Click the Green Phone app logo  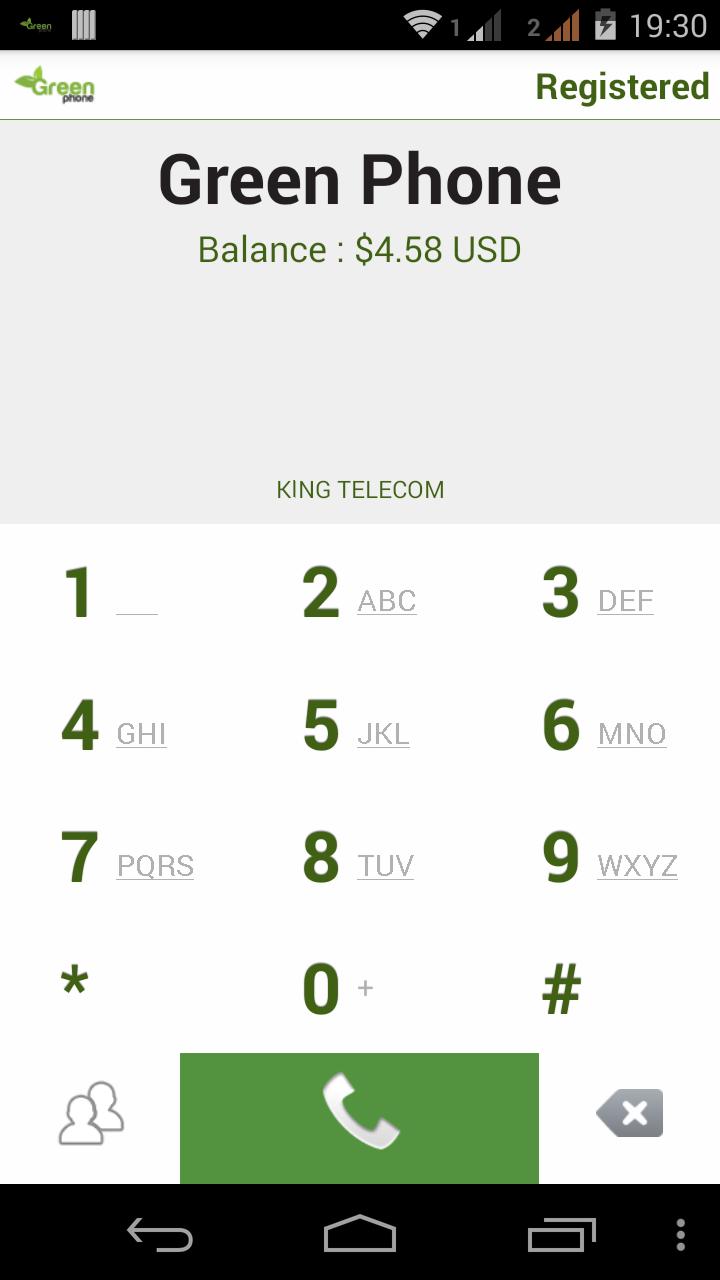click(x=55, y=86)
